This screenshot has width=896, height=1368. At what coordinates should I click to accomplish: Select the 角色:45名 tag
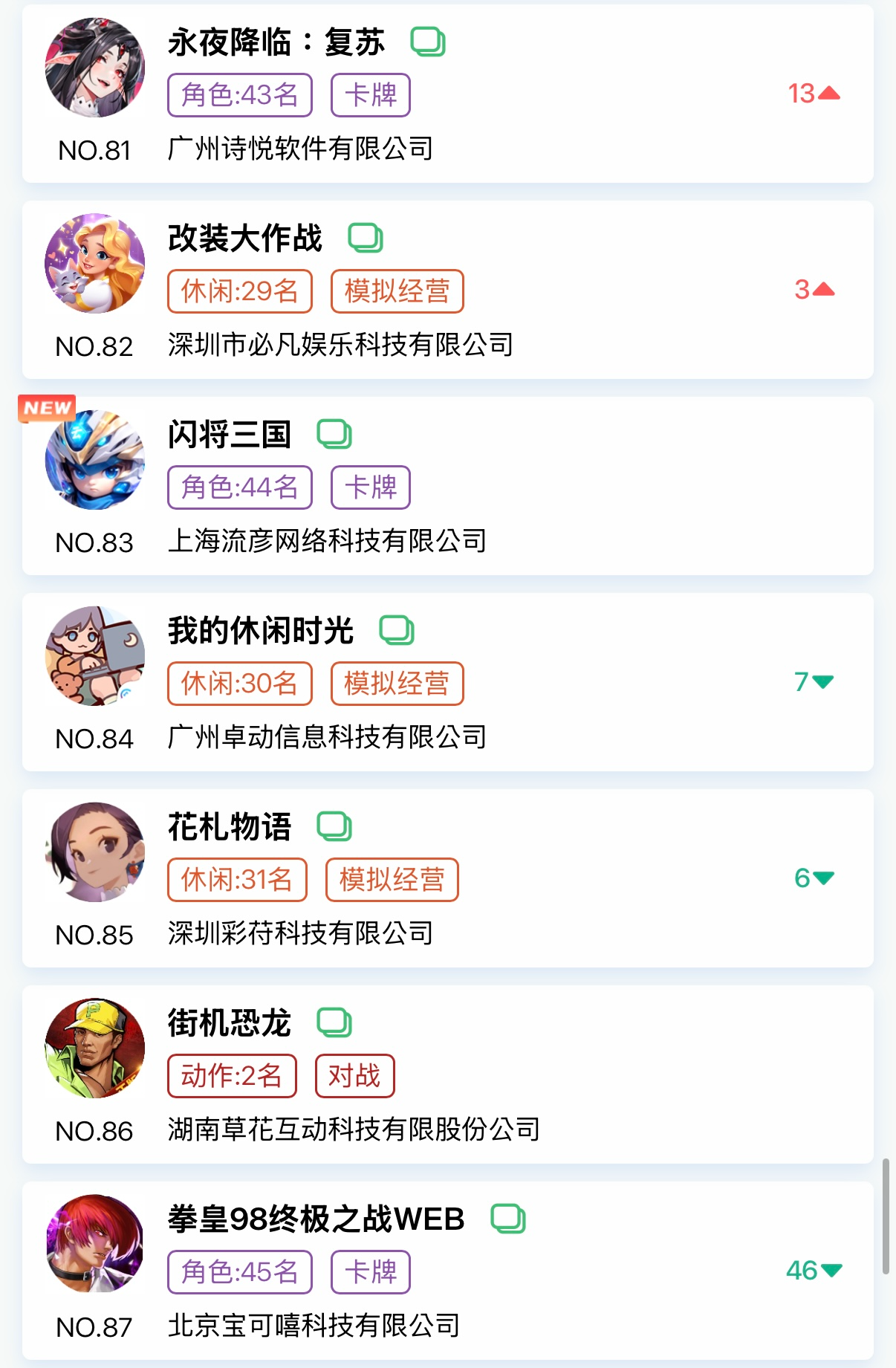point(239,1272)
